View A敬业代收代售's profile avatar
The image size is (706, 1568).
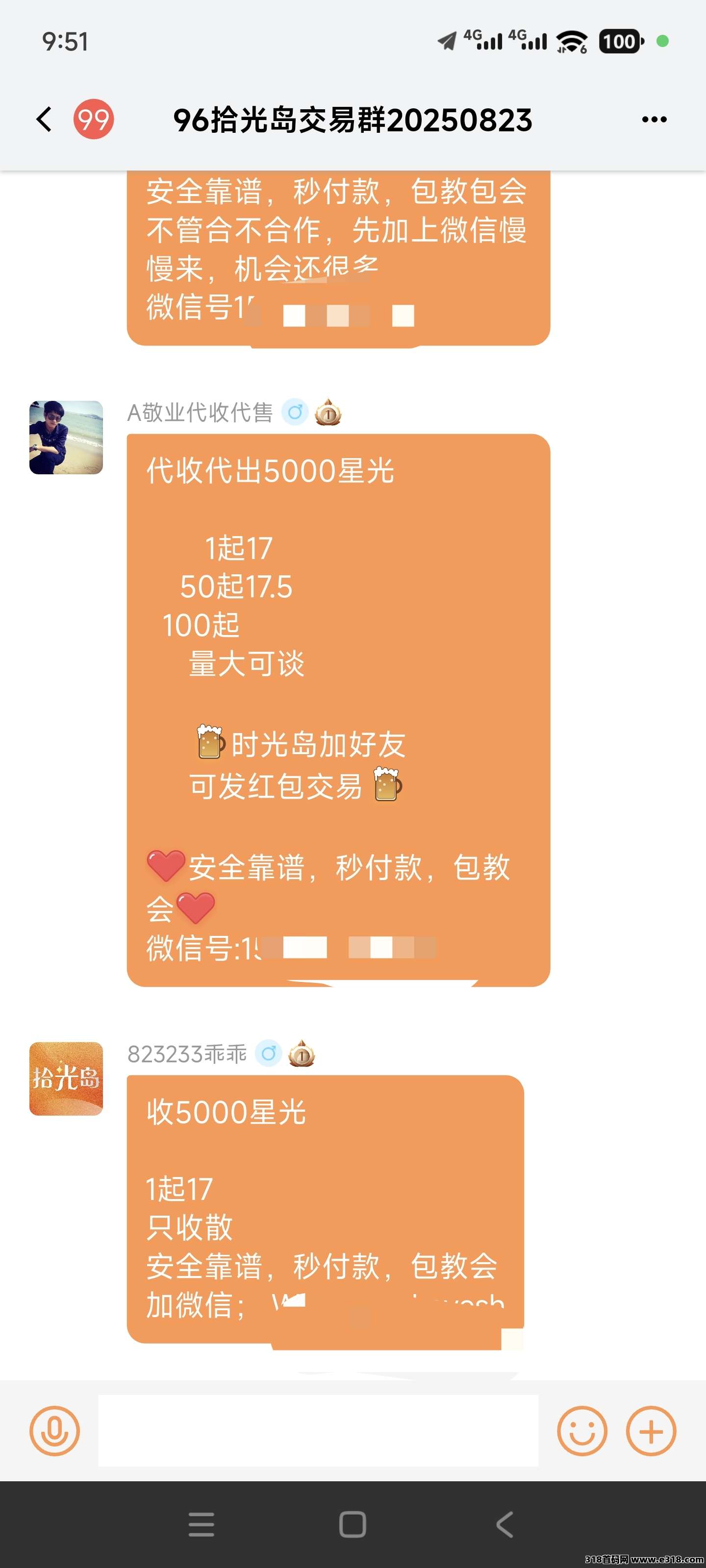click(66, 437)
